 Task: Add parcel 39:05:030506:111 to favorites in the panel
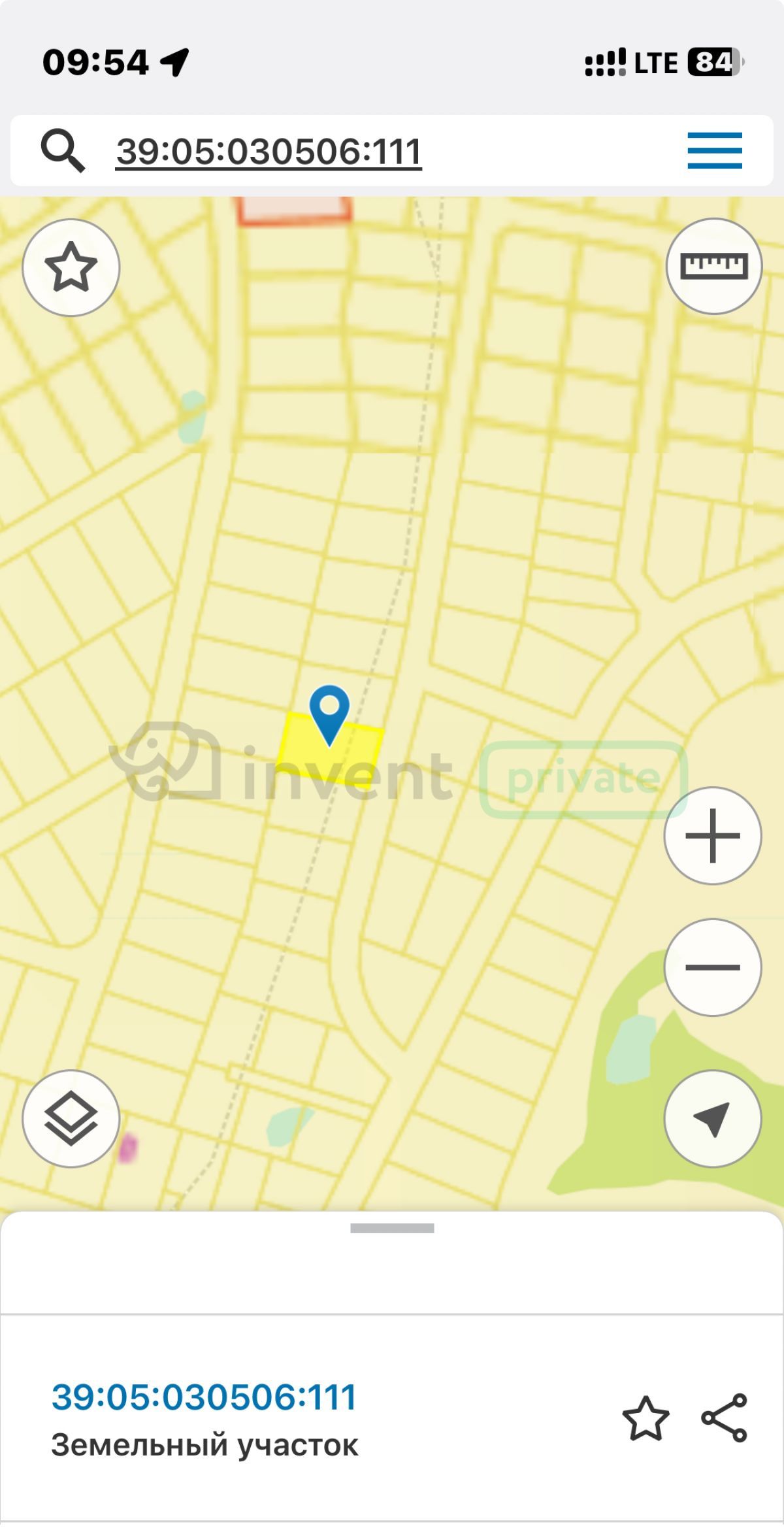pyautogui.click(x=645, y=1418)
